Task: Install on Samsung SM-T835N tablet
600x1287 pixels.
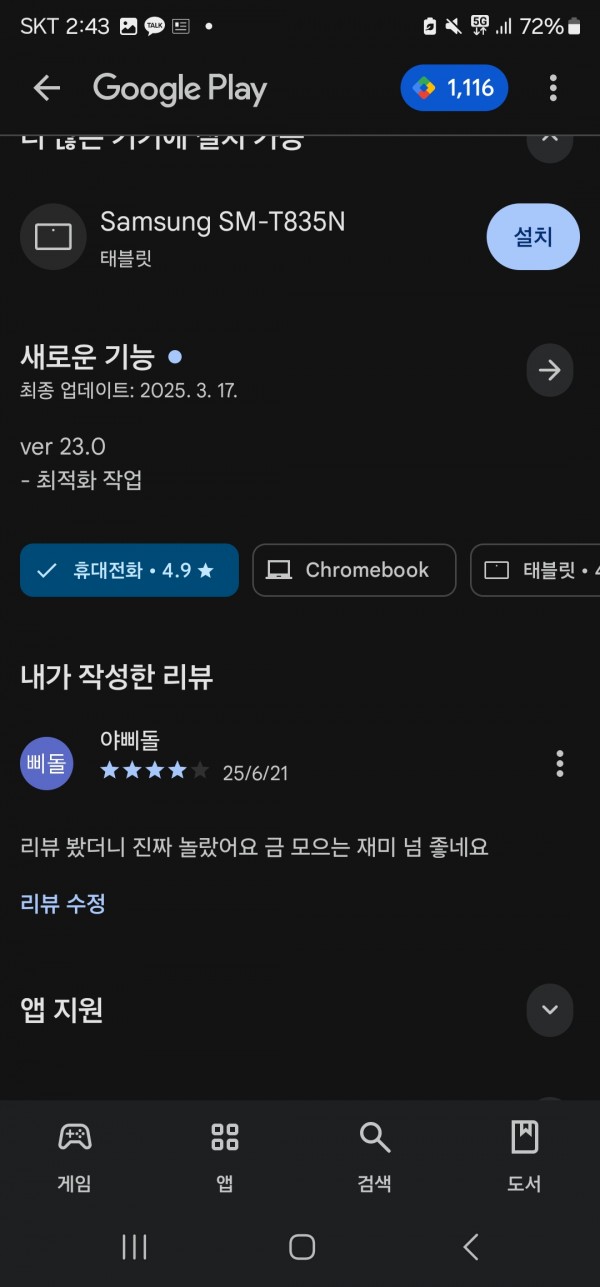Action: pyautogui.click(x=533, y=237)
